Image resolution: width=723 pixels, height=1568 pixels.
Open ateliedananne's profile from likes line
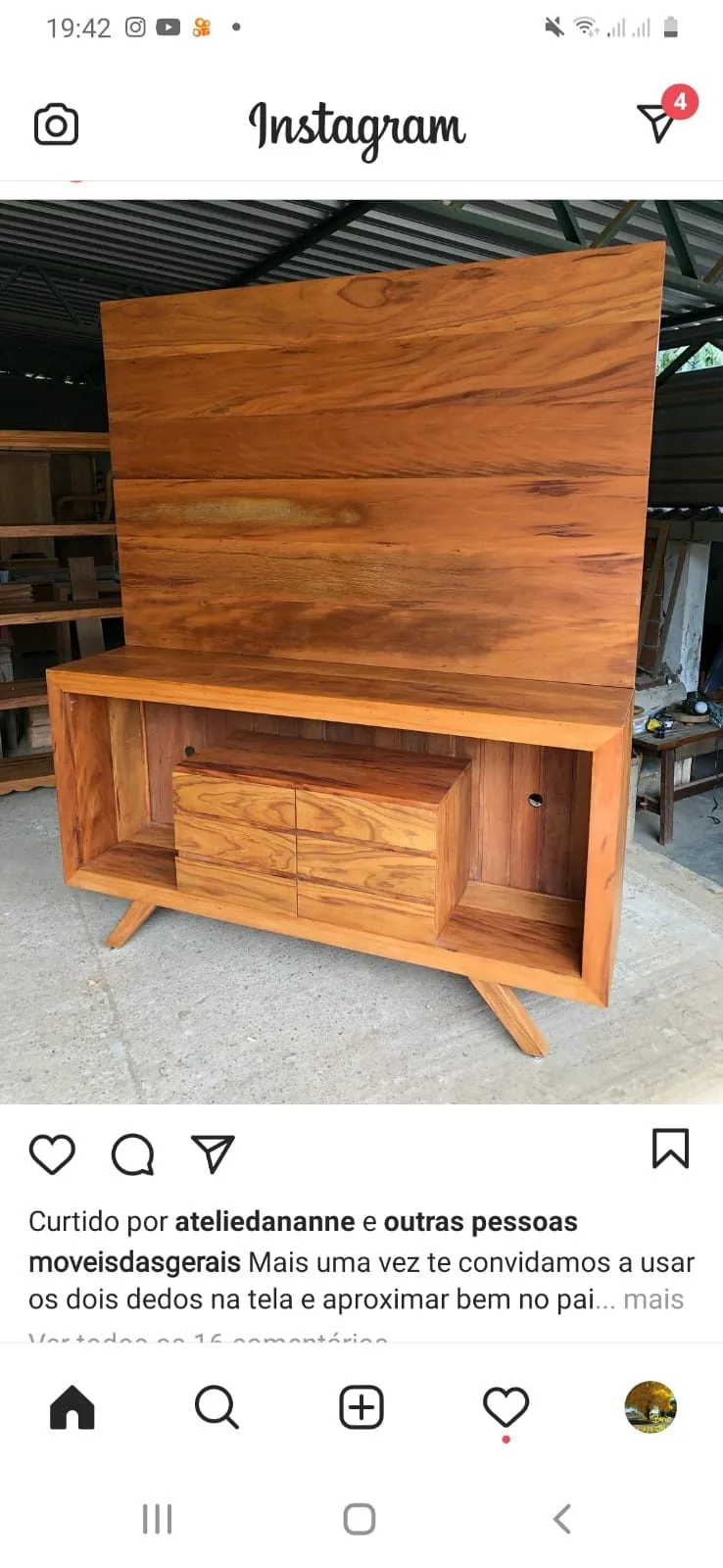(x=265, y=1222)
